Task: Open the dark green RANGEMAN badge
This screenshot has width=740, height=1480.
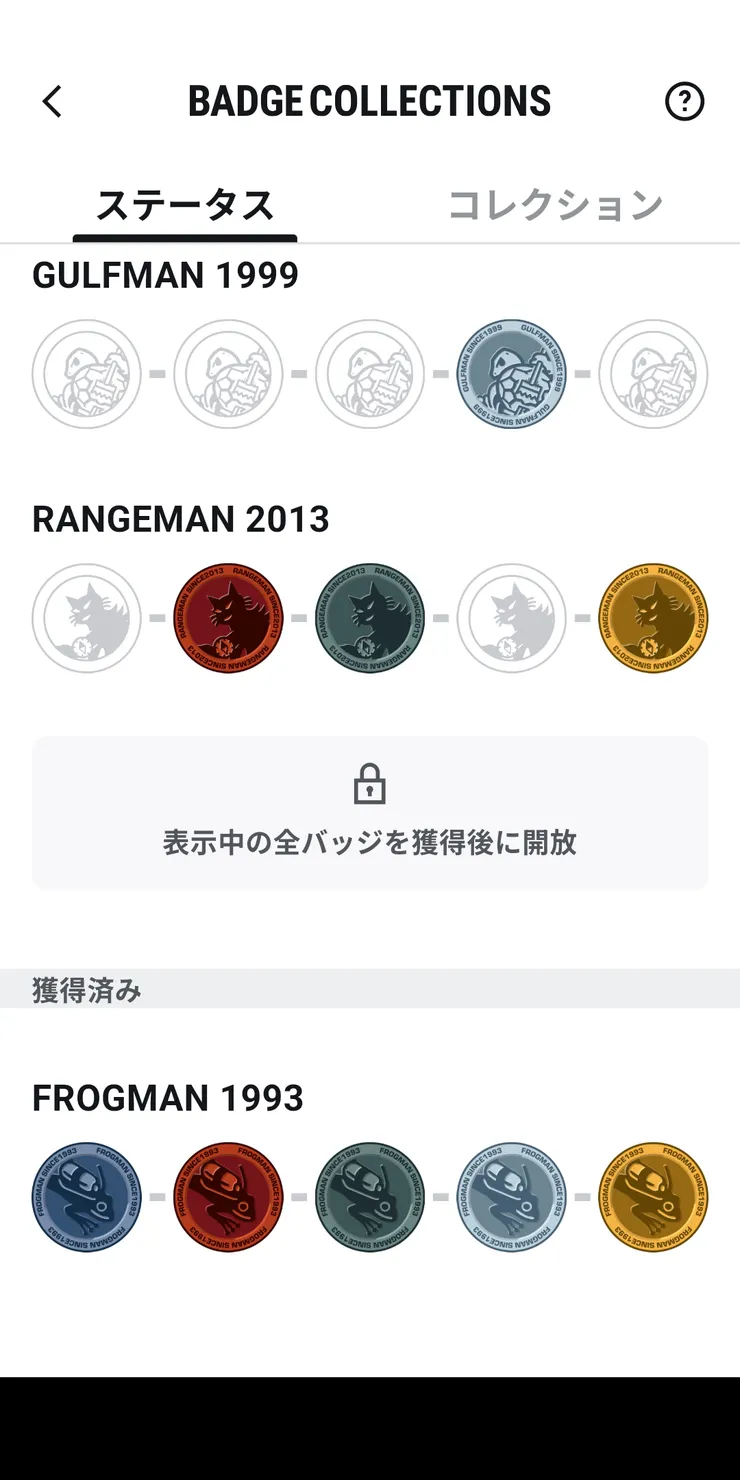Action: pyautogui.click(x=370, y=618)
